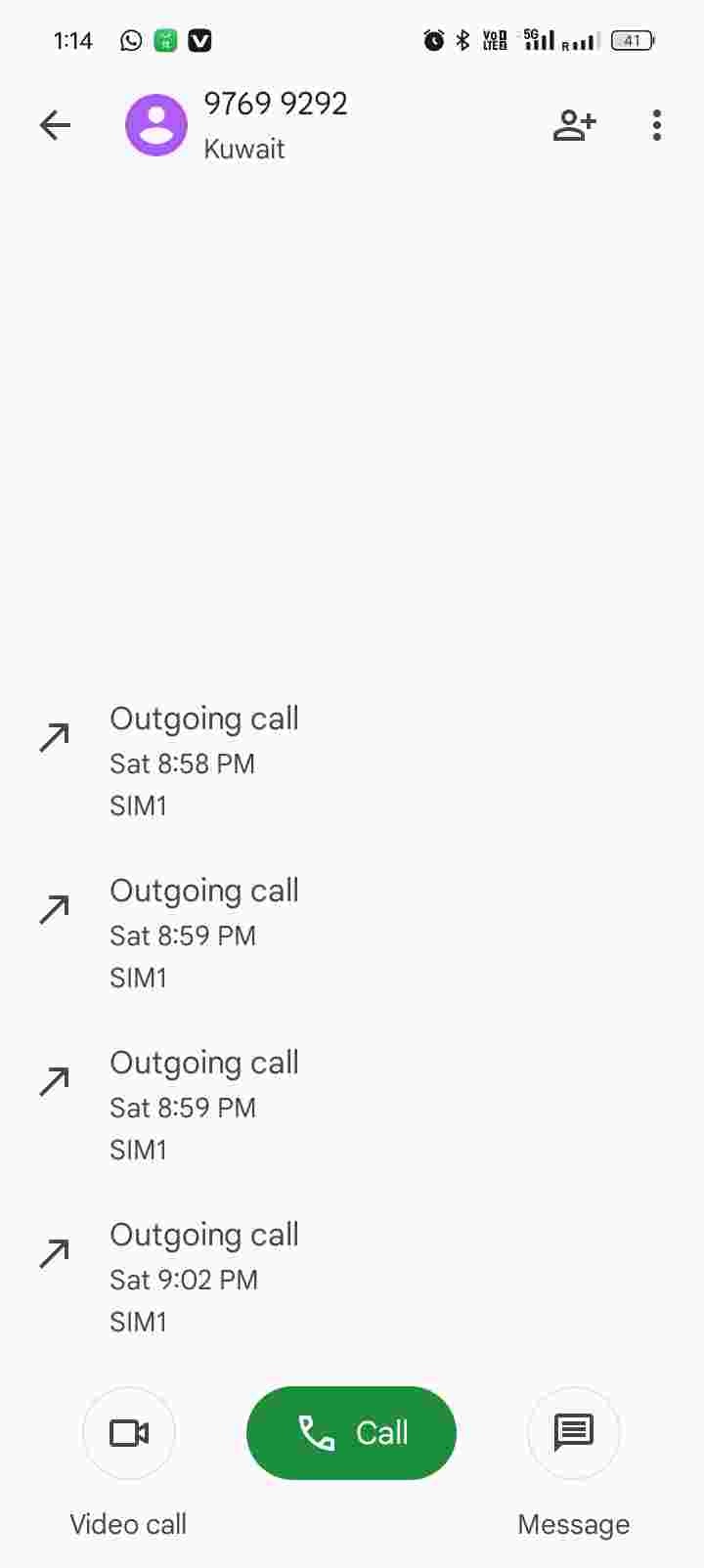Viewport: 704px width, 1568px height.
Task: Send a message to this number
Action: tap(574, 1433)
